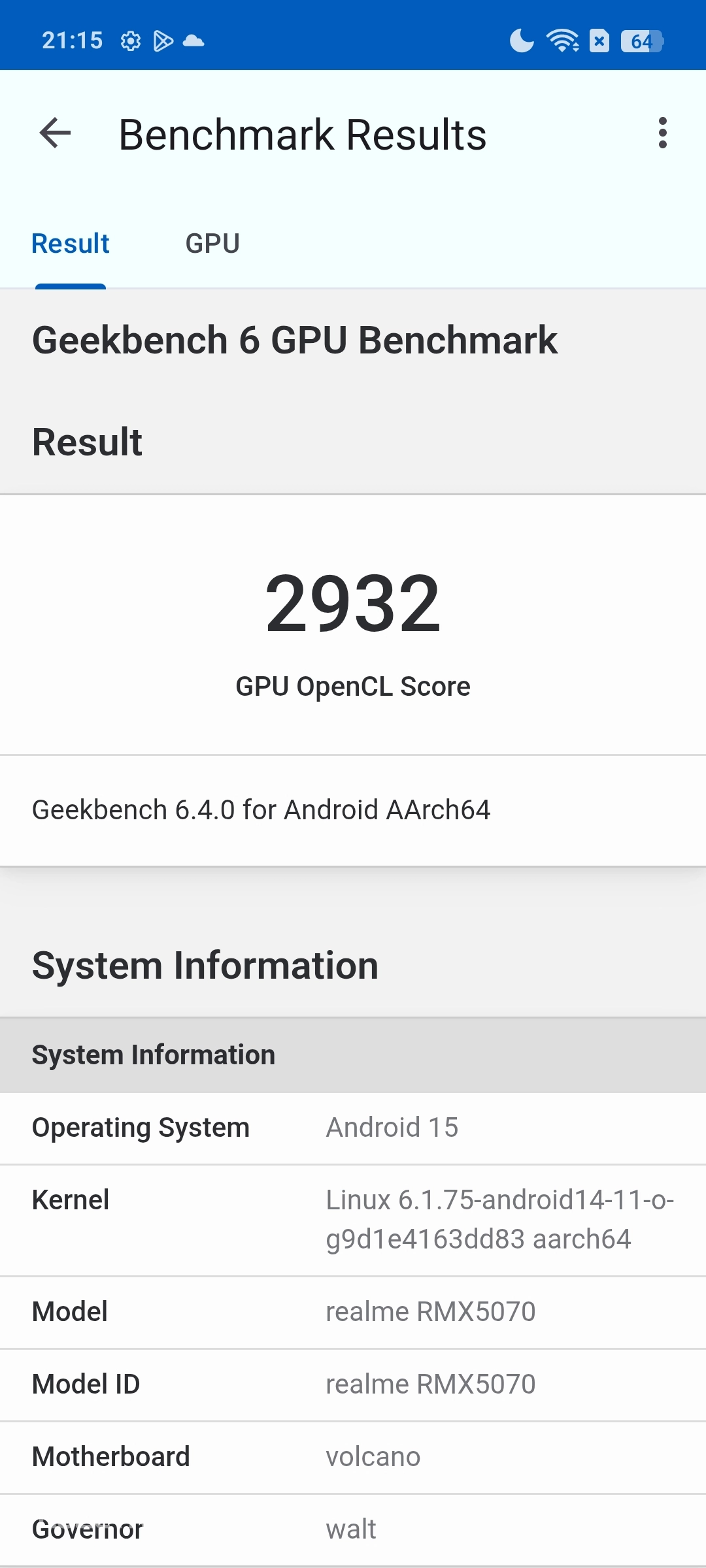Image resolution: width=706 pixels, height=1568 pixels.
Task: Select the Result tab
Action: coord(71,244)
